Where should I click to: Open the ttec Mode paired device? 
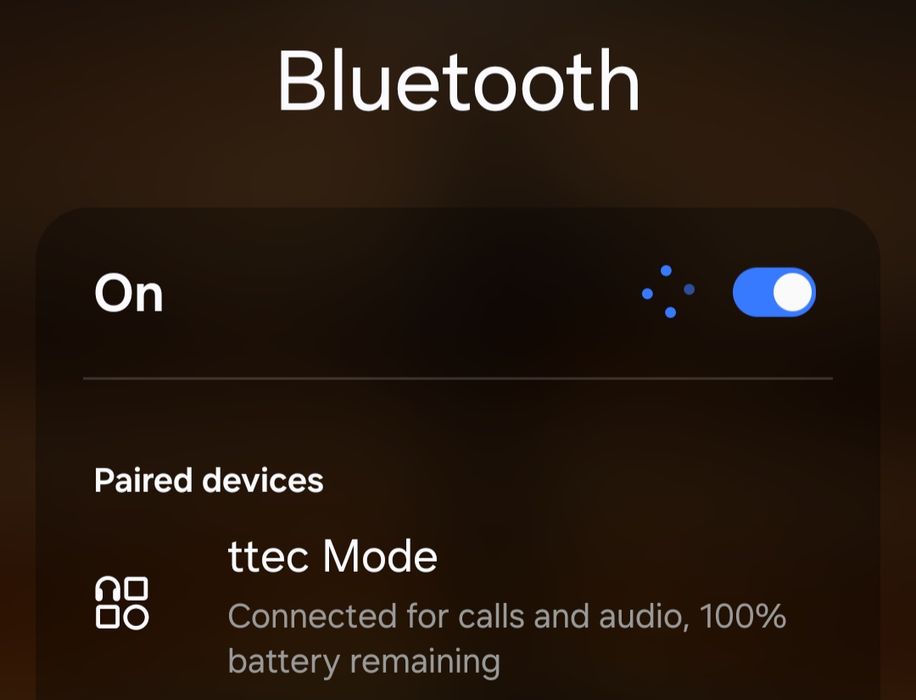333,557
